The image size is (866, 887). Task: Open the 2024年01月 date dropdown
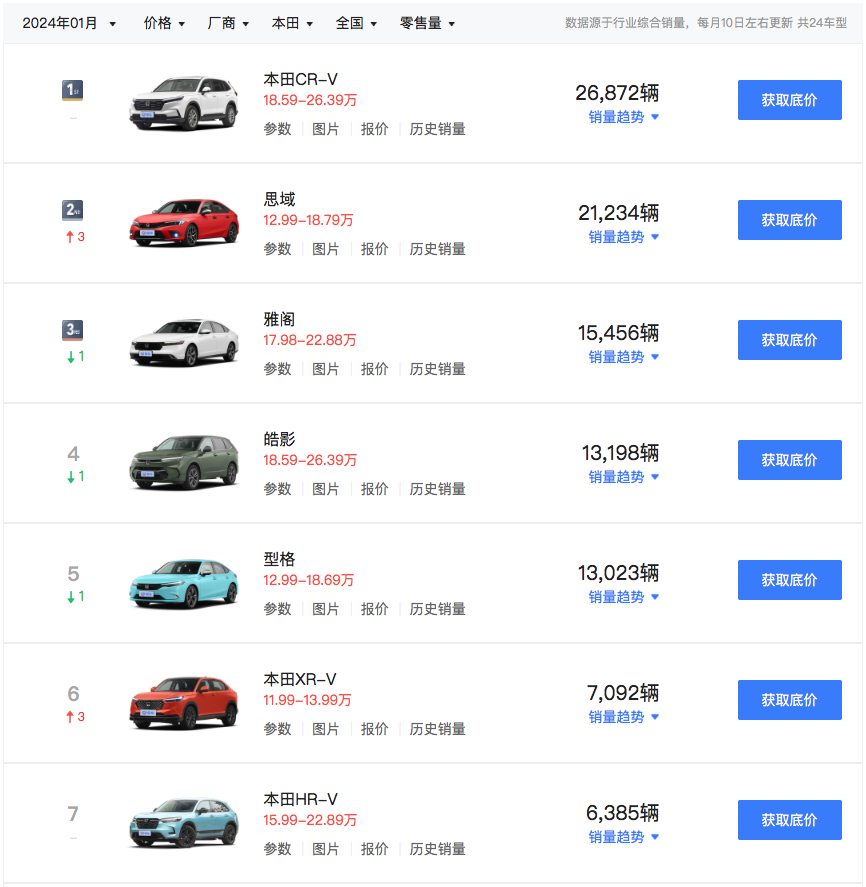click(x=69, y=23)
